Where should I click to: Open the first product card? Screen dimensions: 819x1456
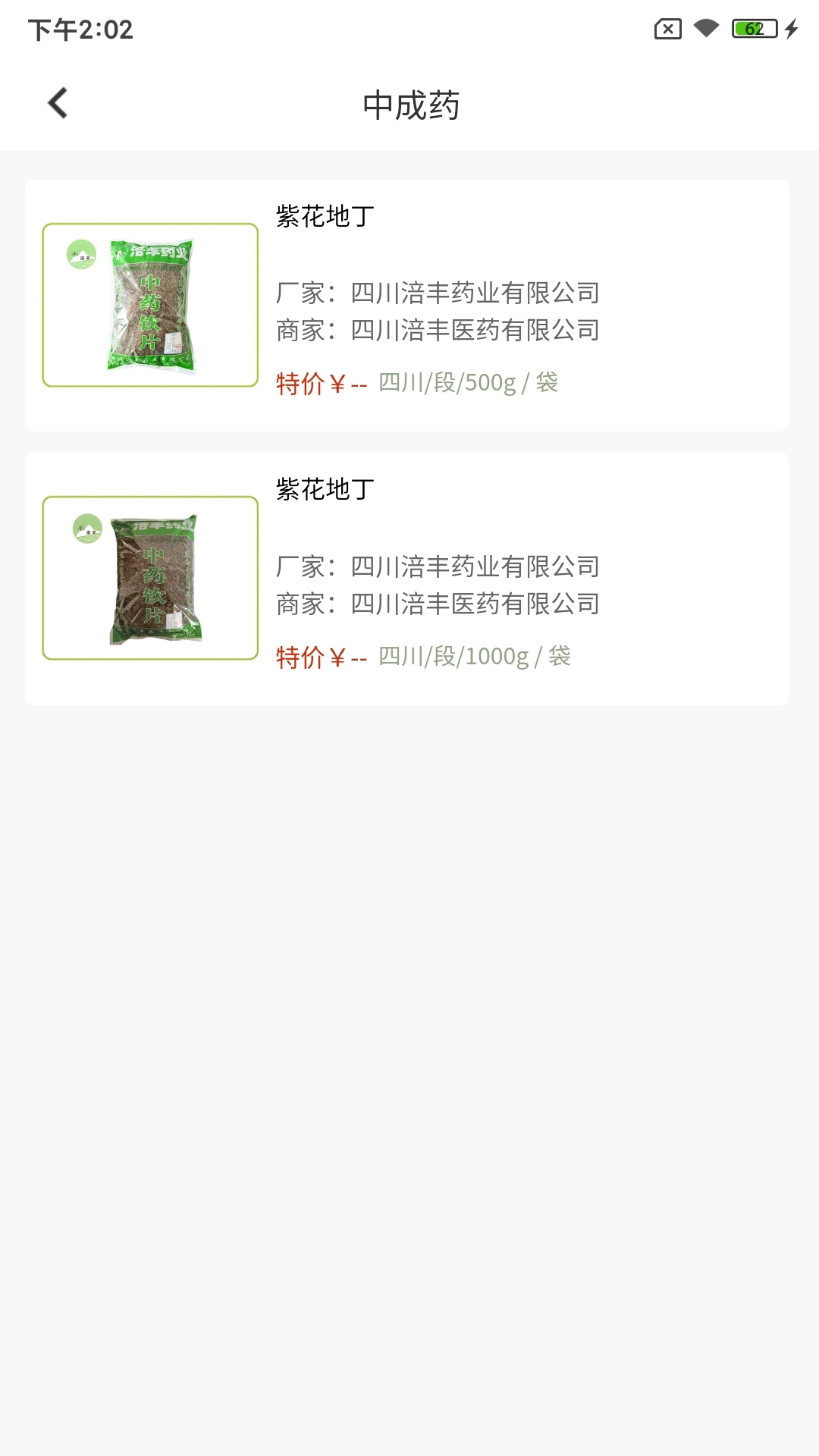tap(409, 303)
